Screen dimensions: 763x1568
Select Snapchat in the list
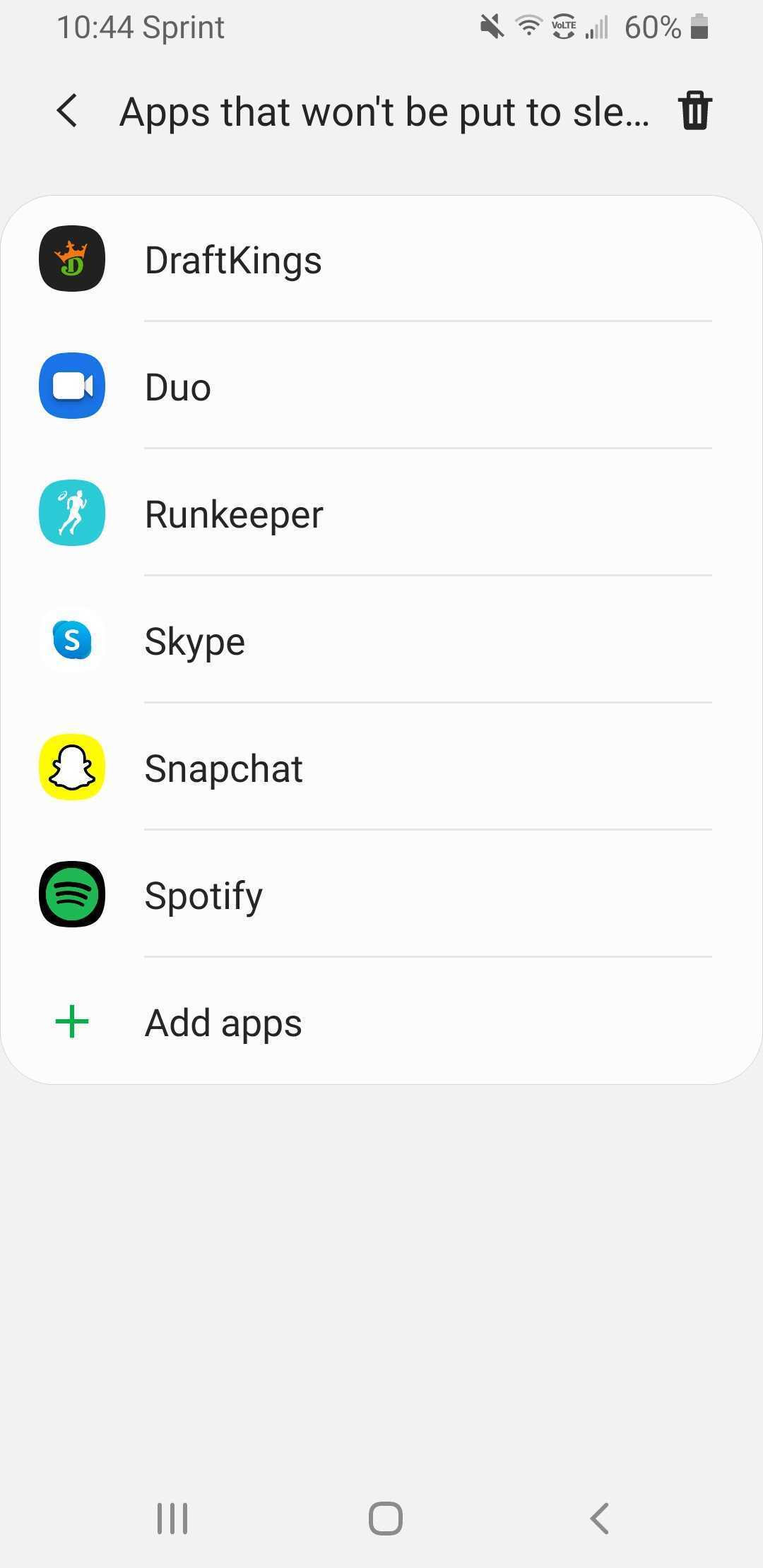381,767
